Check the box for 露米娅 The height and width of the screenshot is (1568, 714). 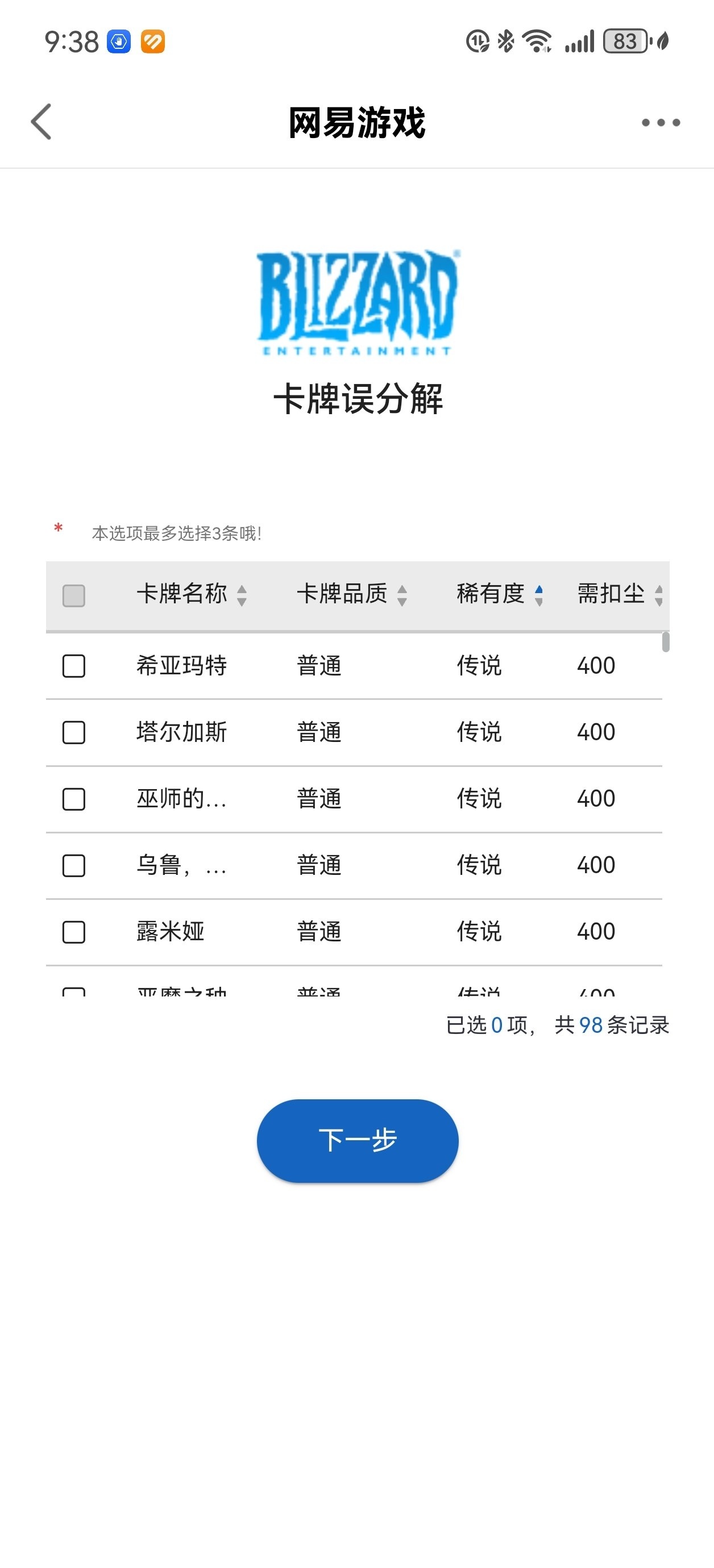(74, 931)
